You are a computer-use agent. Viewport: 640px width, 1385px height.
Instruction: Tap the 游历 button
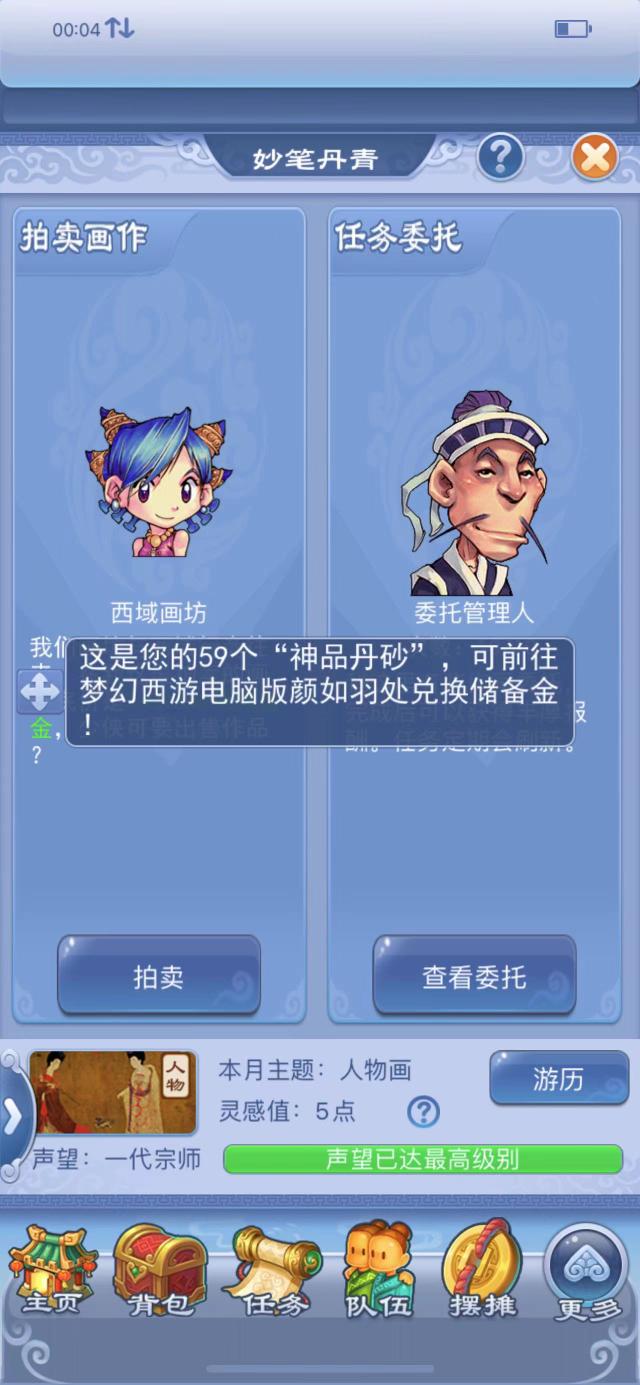click(558, 1078)
